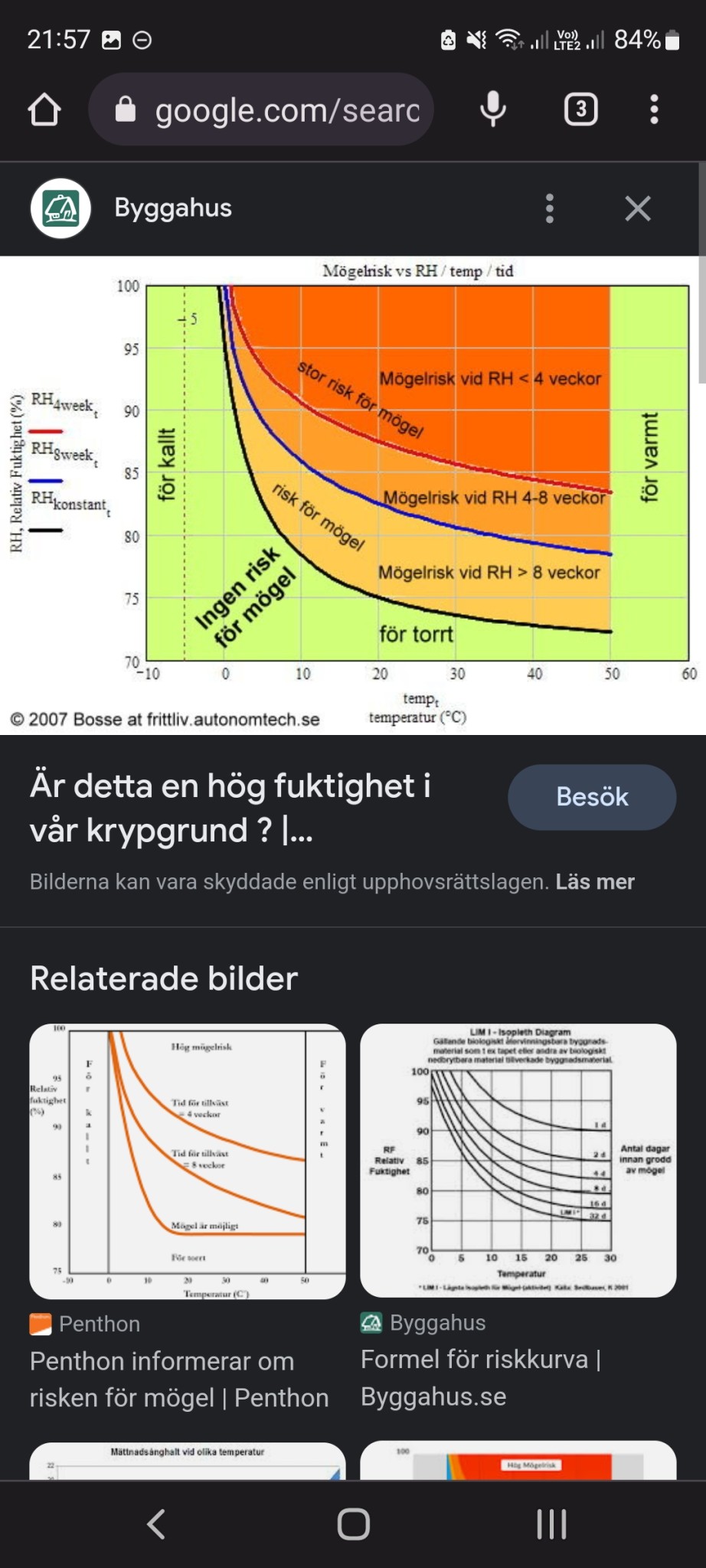Open the Formel för riskkurva image
The height and width of the screenshot is (1568, 706).
coord(518,1161)
